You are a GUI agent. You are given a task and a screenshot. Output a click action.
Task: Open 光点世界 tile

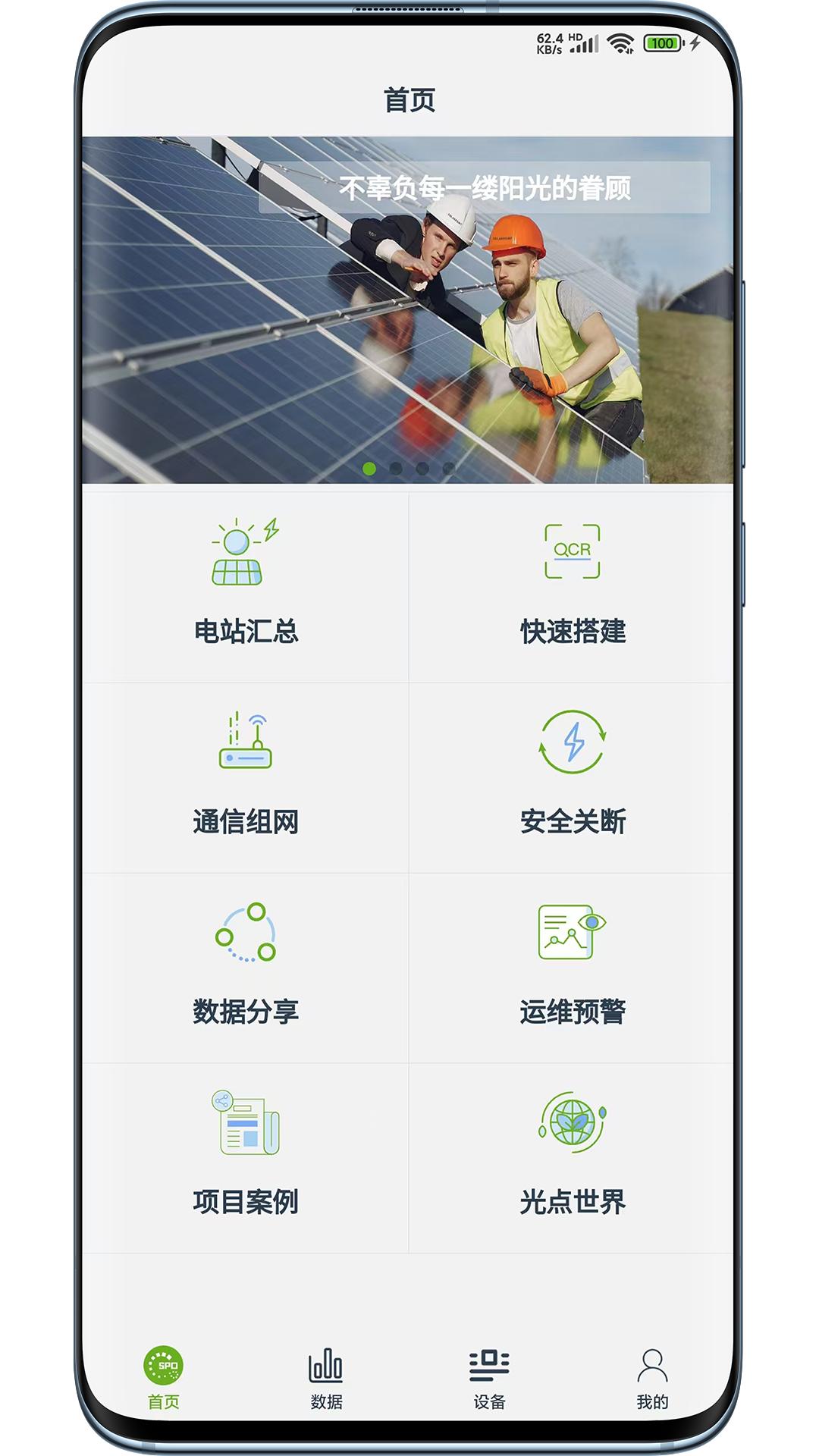point(572,1158)
